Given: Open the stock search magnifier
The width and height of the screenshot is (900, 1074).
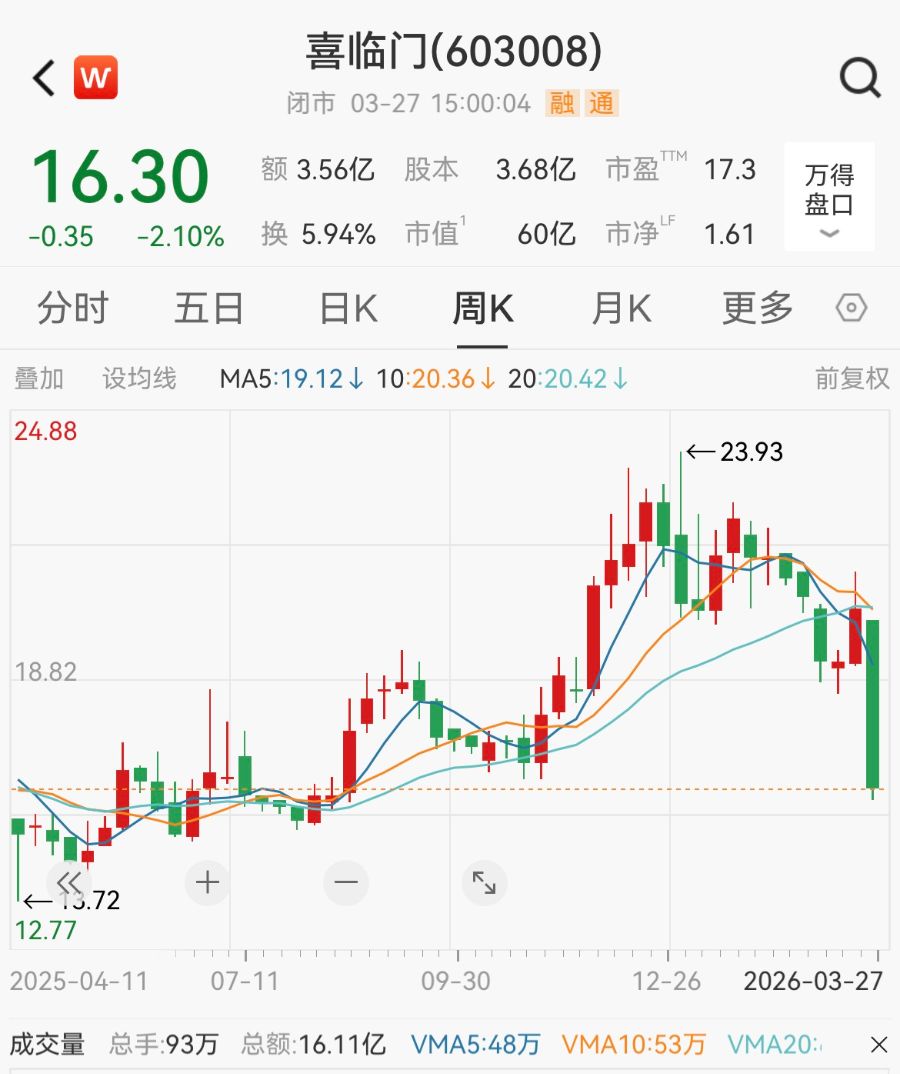Looking at the screenshot, I should 859,78.
